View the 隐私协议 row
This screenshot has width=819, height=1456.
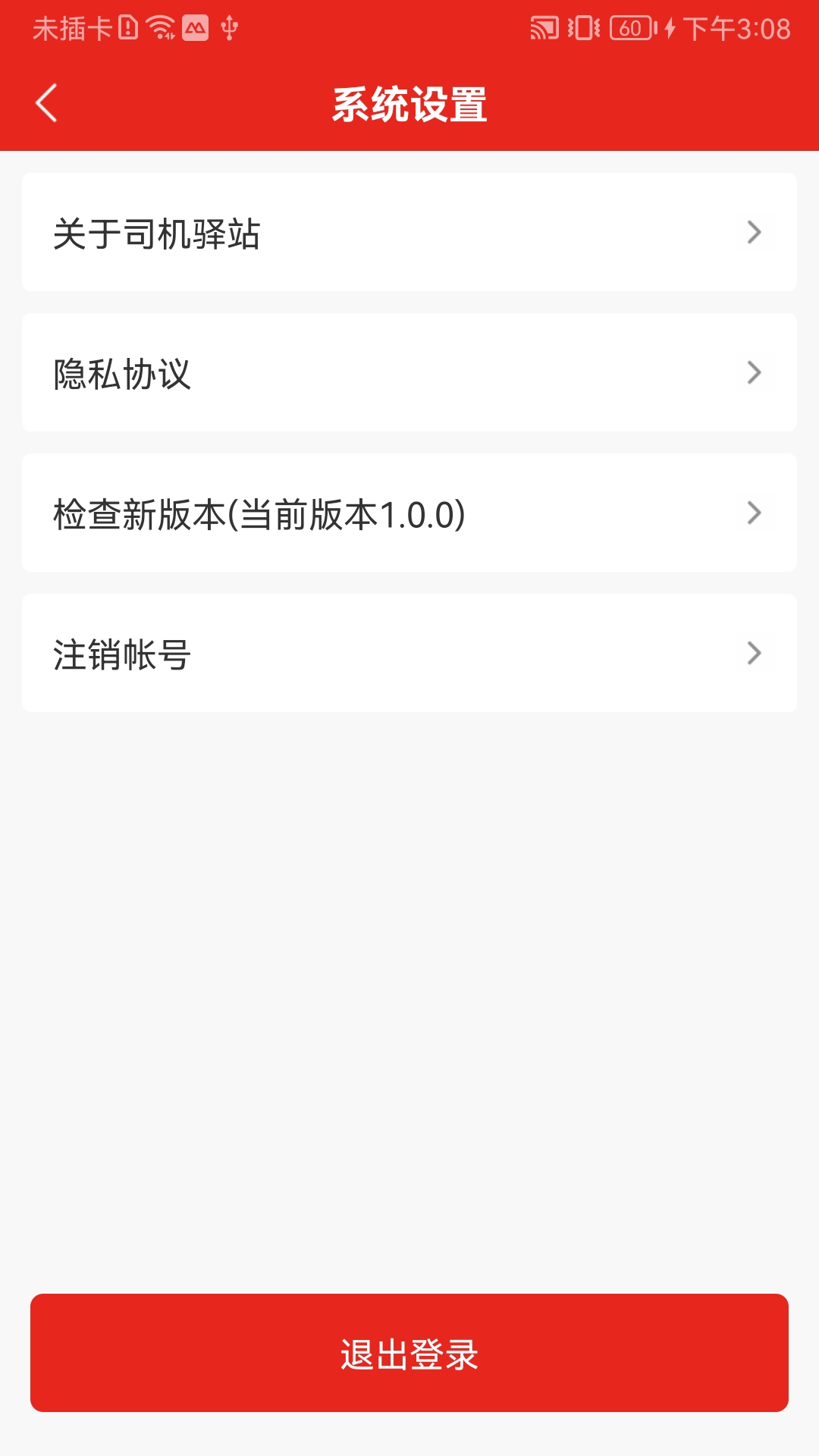[409, 372]
